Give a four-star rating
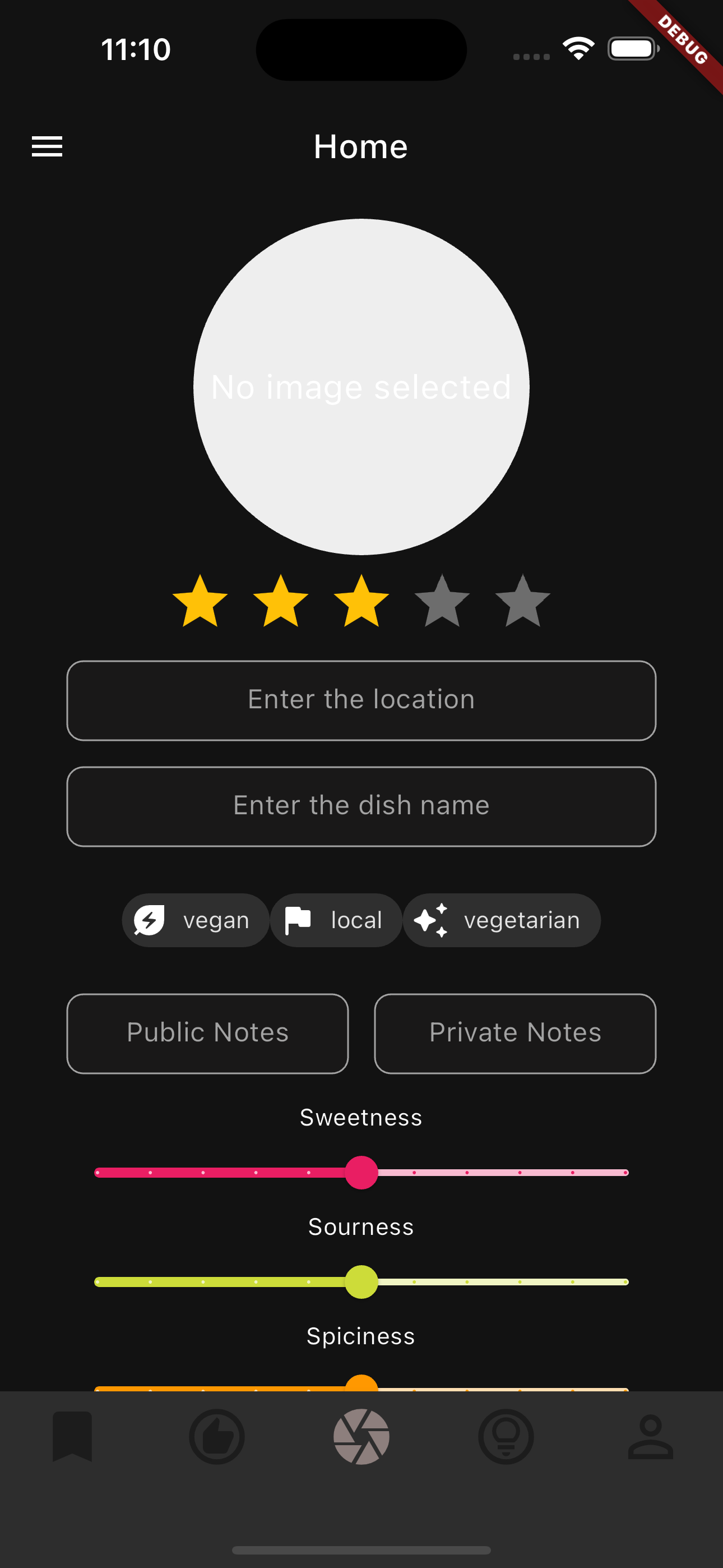Screen dimensions: 723x1568 [x=442, y=601]
